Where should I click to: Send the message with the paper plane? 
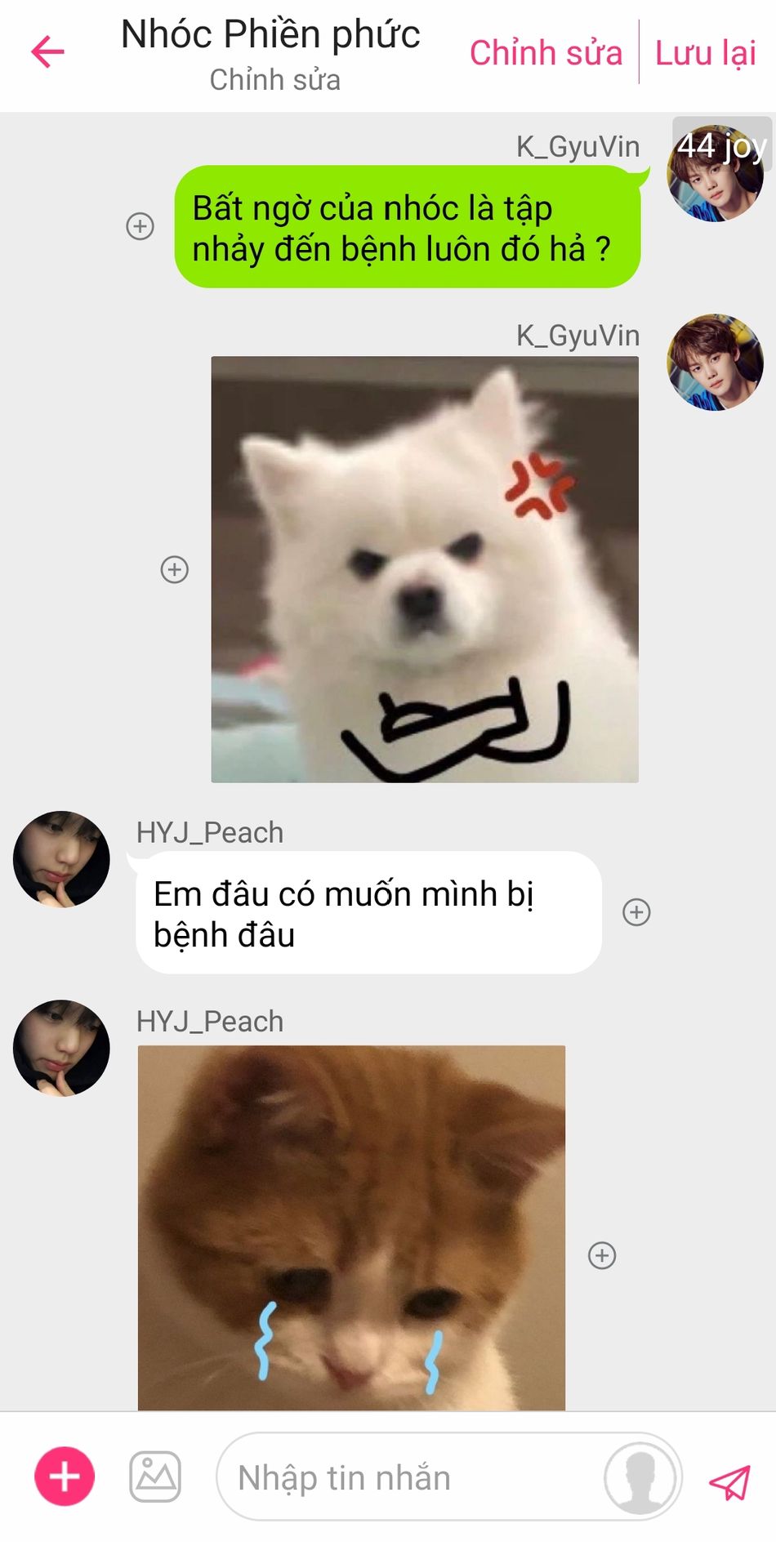tap(729, 1481)
